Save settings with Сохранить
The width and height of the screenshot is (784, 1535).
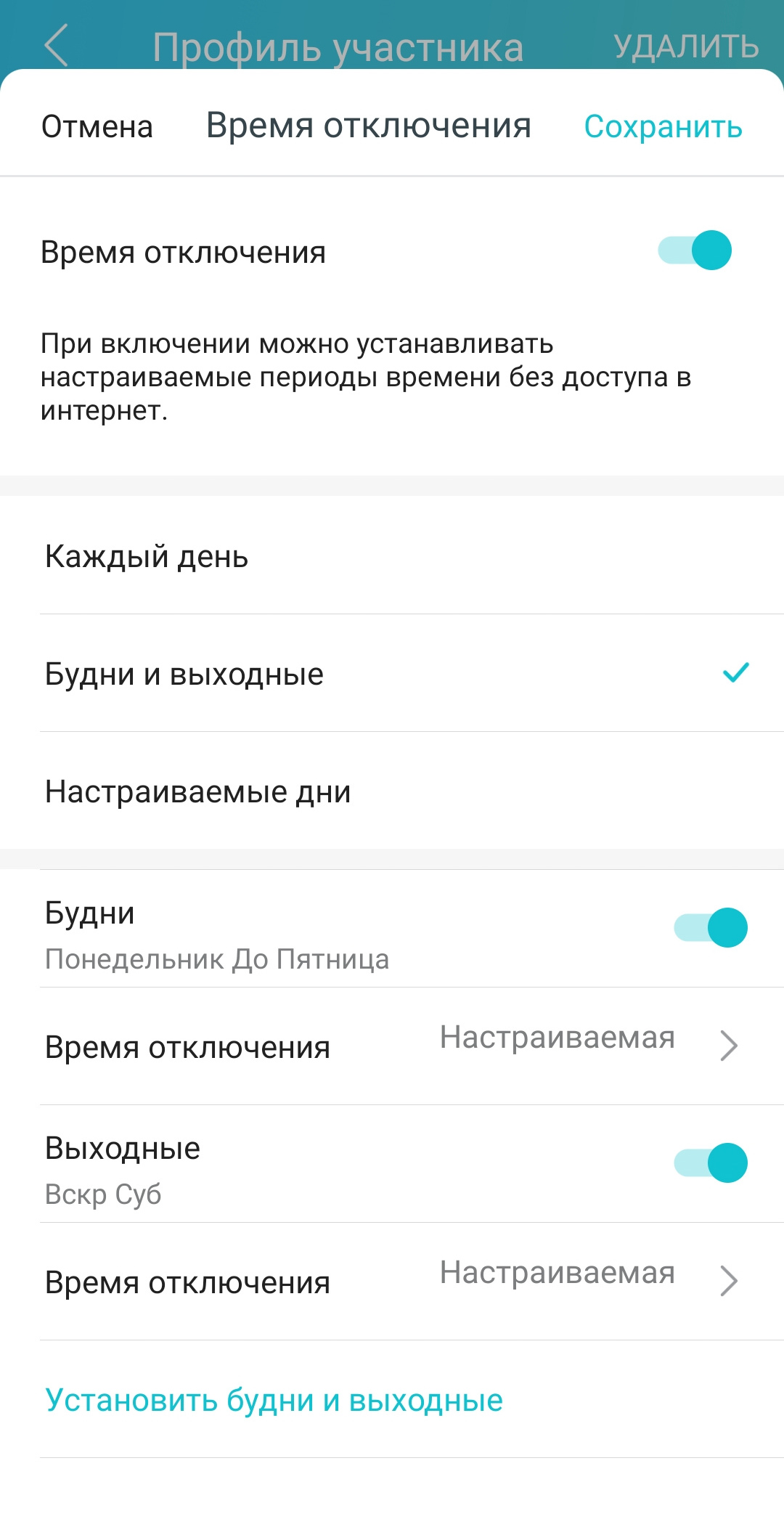coord(663,126)
